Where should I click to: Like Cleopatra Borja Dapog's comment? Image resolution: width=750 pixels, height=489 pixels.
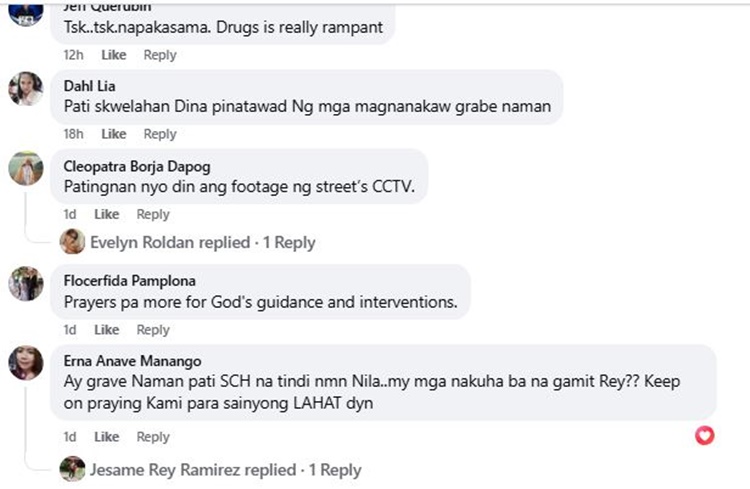[106, 214]
